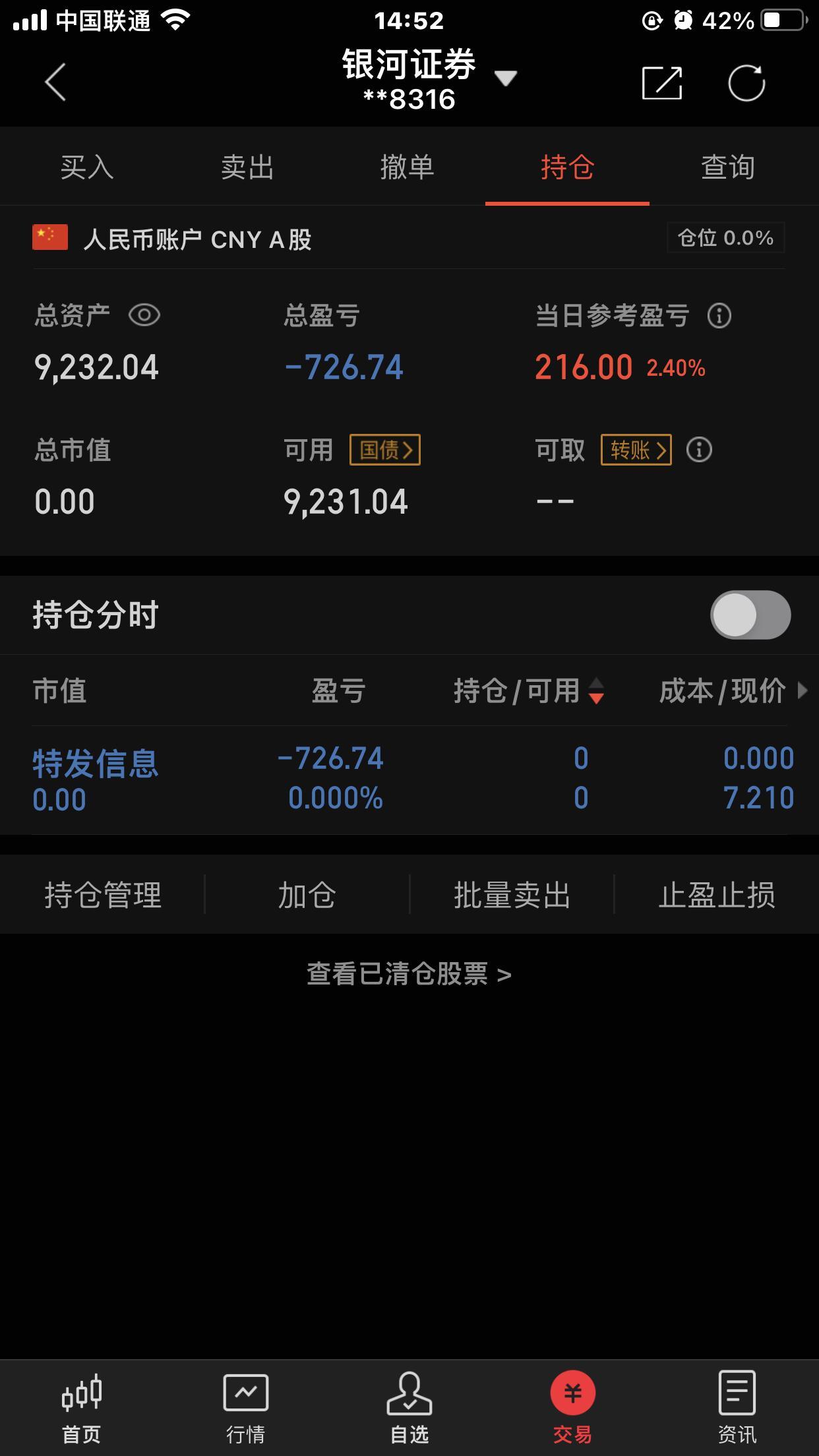Sort holdings by 持仓/可用
This screenshot has width=819, height=1456.
(528, 691)
